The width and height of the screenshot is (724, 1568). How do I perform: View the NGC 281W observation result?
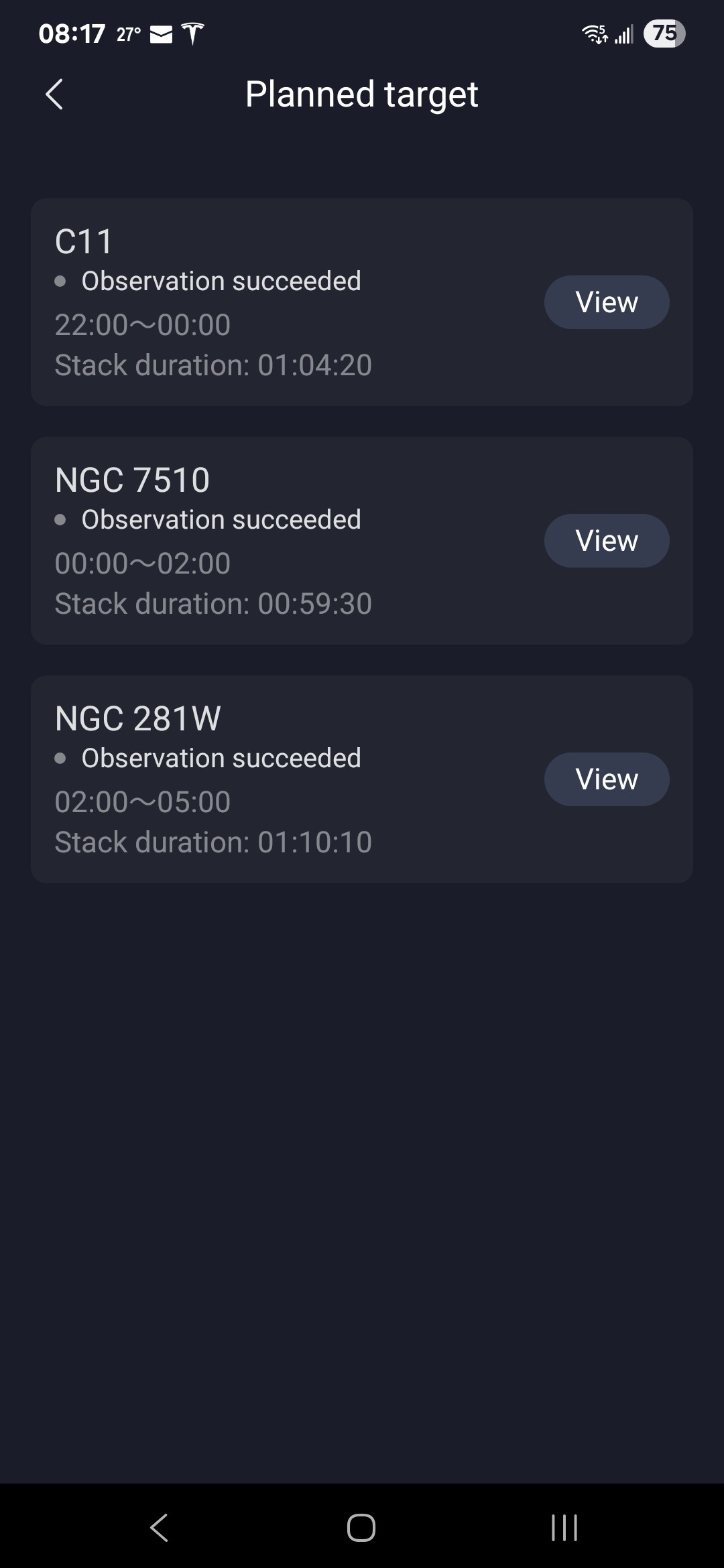click(607, 779)
